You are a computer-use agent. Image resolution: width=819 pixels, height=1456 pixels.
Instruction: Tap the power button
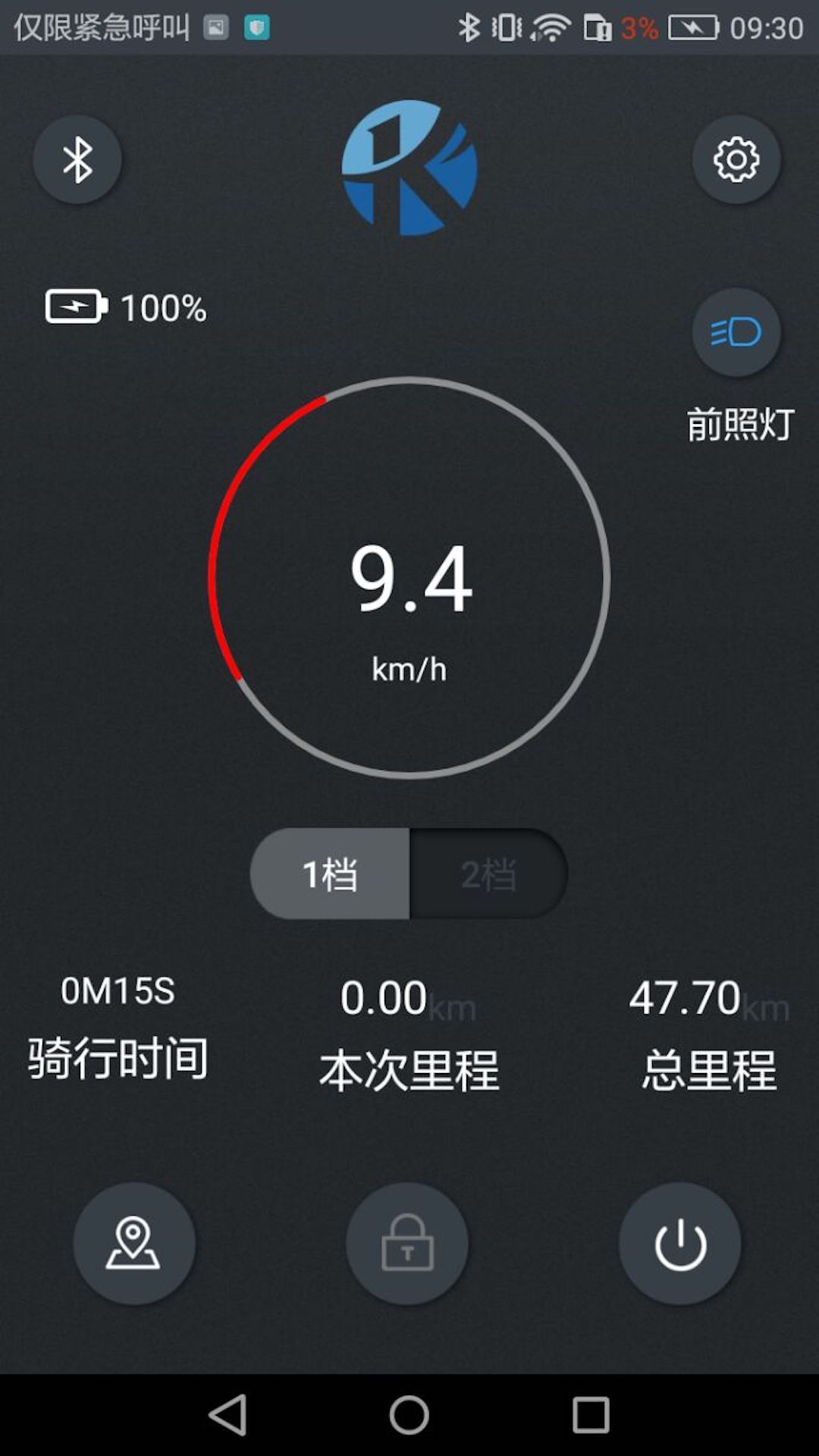coord(680,1244)
